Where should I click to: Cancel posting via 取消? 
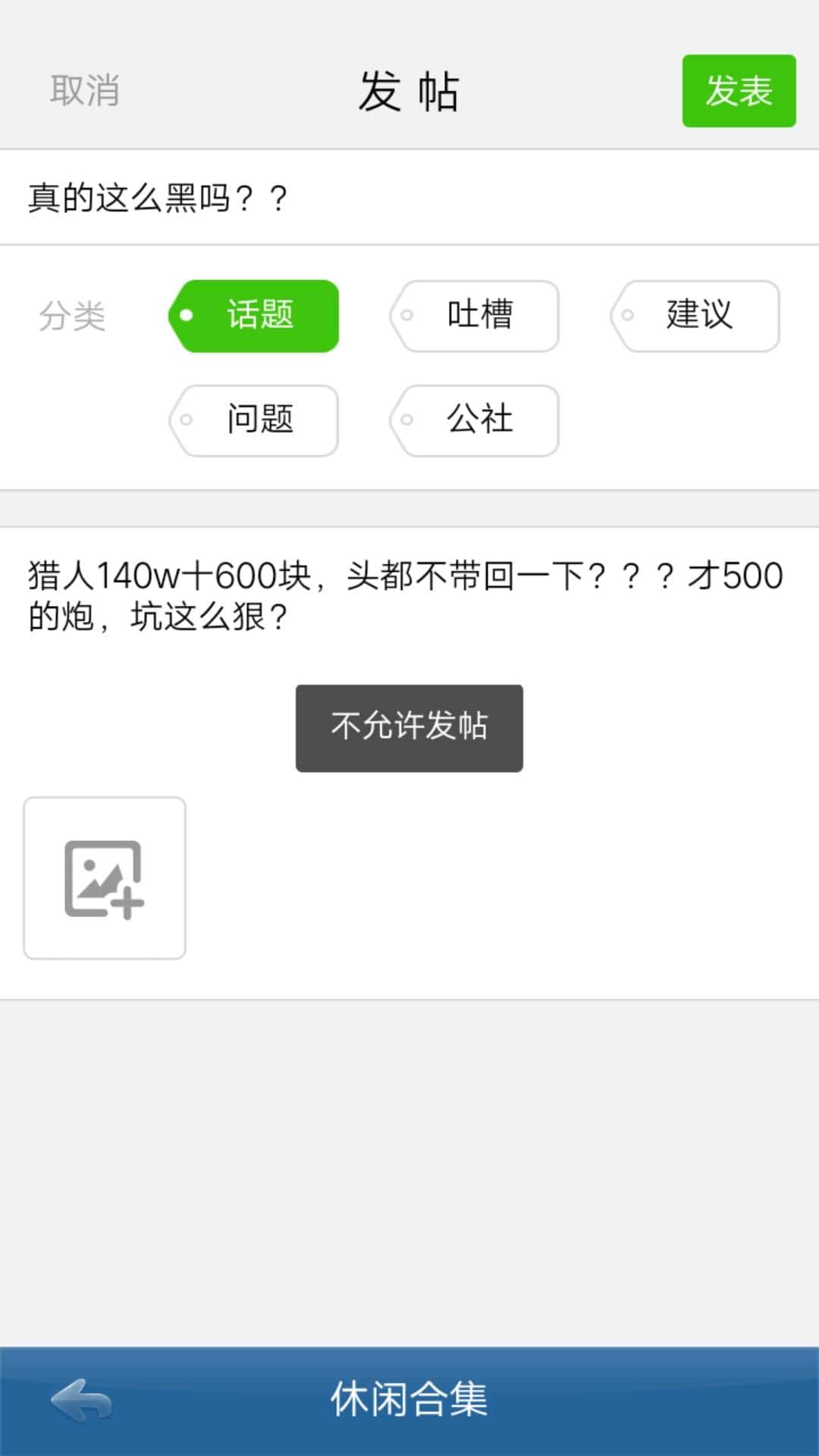(x=85, y=90)
